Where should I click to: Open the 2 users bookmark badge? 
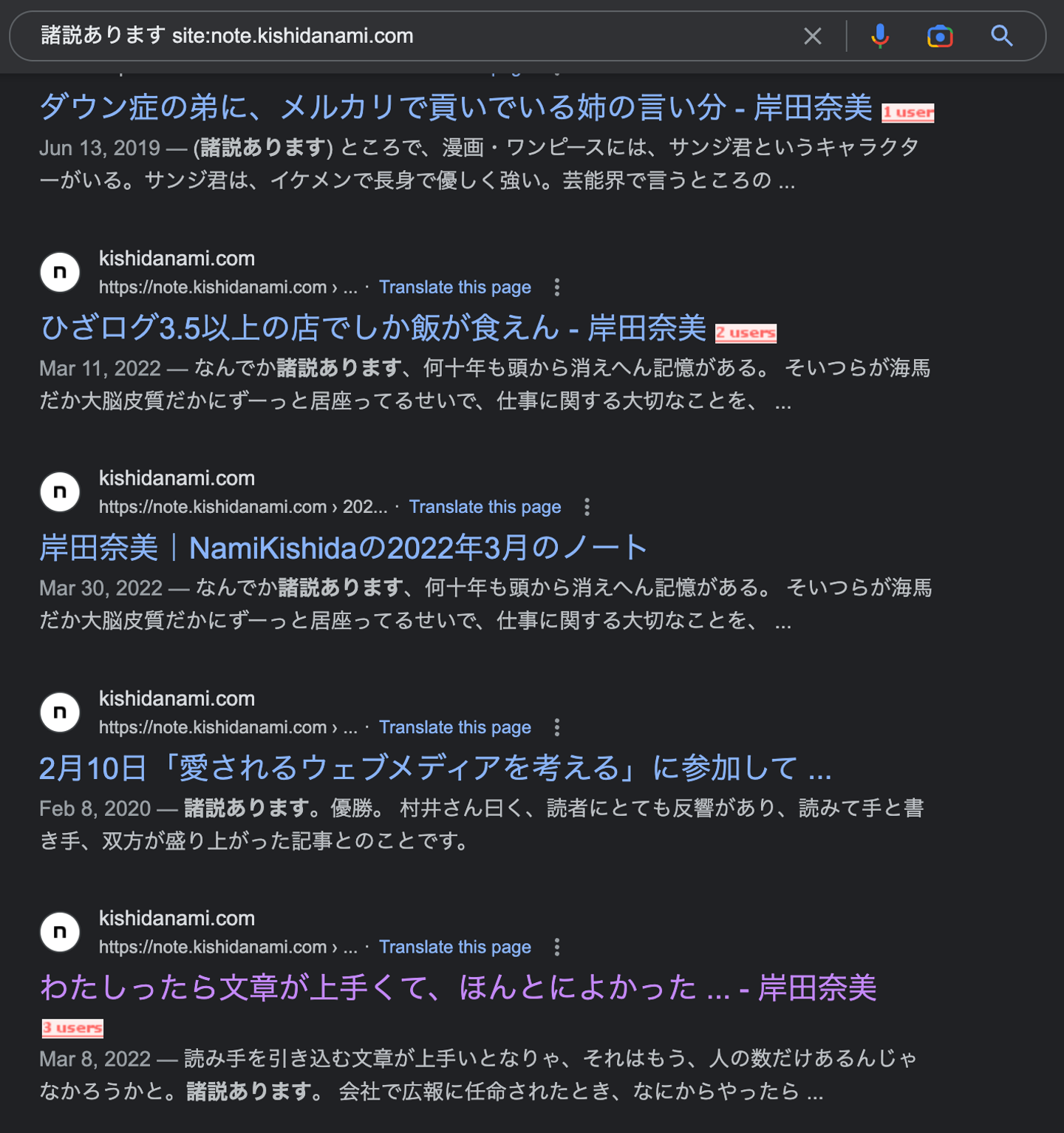[745, 333]
